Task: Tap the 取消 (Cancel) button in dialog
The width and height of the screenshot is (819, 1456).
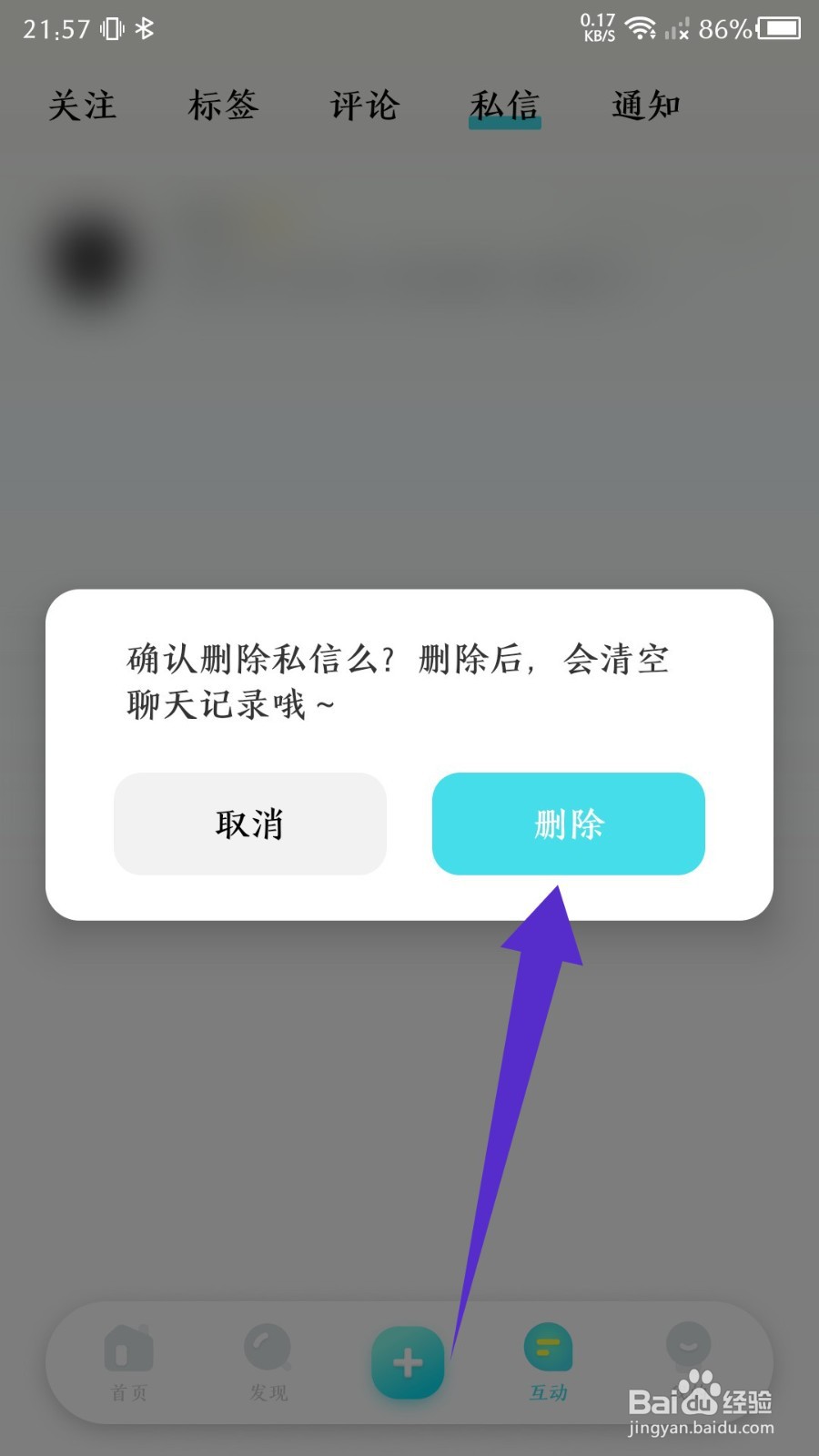Action: (249, 824)
